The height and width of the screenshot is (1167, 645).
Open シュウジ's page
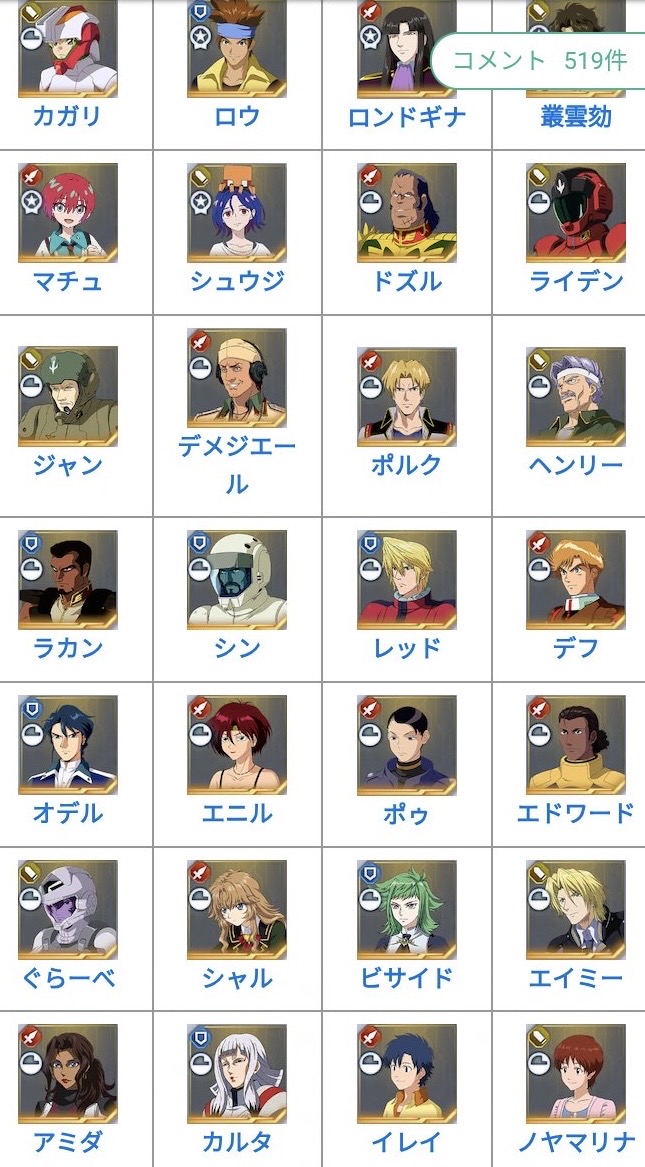pyautogui.click(x=237, y=282)
